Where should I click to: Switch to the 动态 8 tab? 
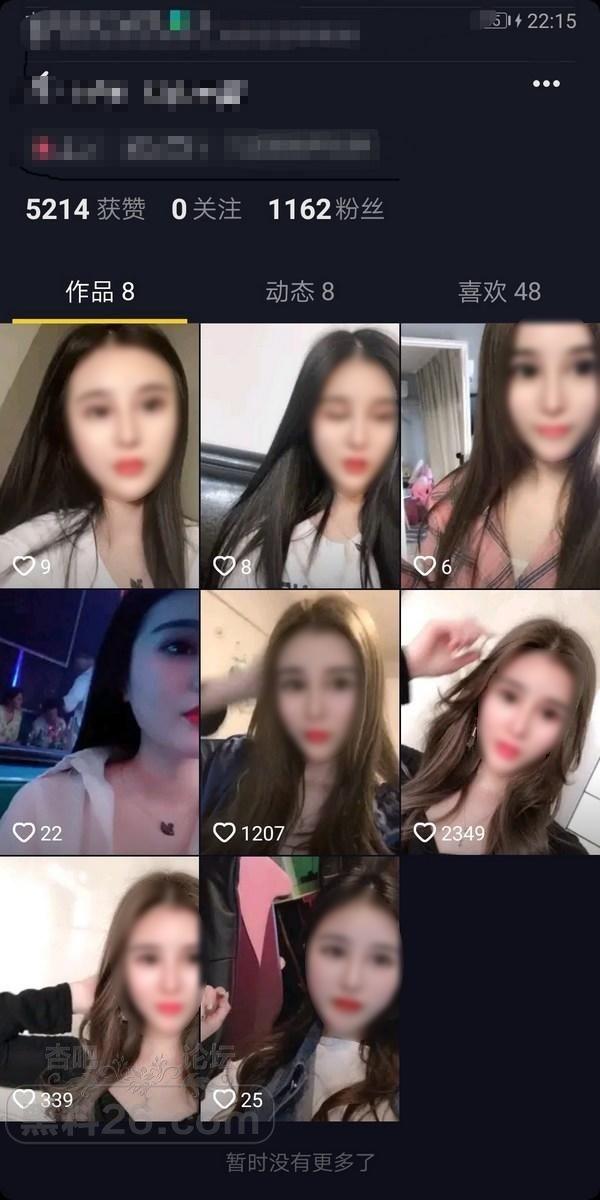299,292
